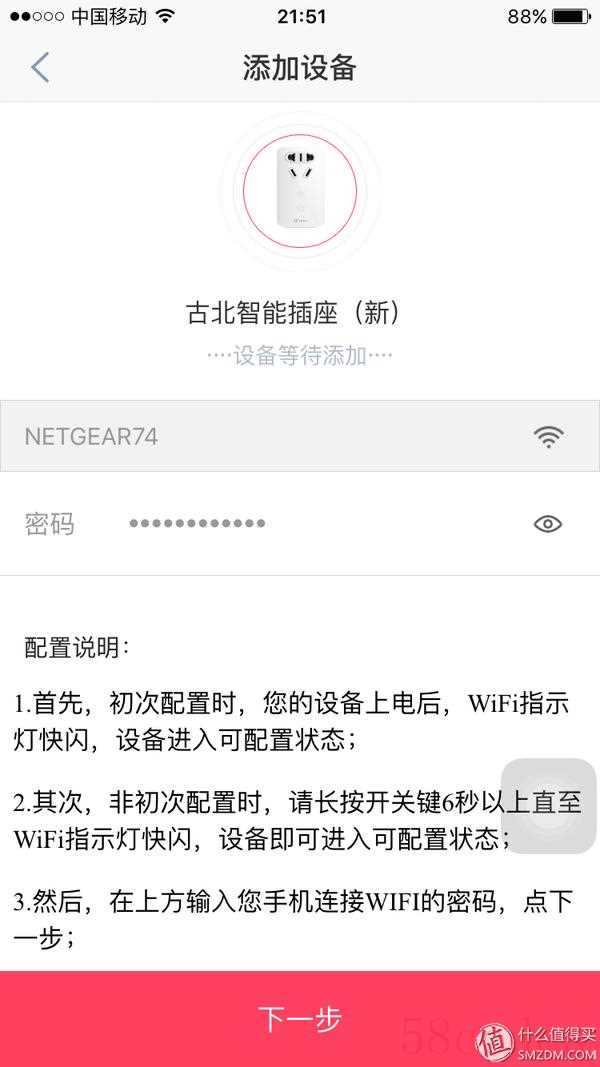Viewport: 600px width, 1067px height.
Task: Show password with the eye icon
Action: (x=548, y=523)
